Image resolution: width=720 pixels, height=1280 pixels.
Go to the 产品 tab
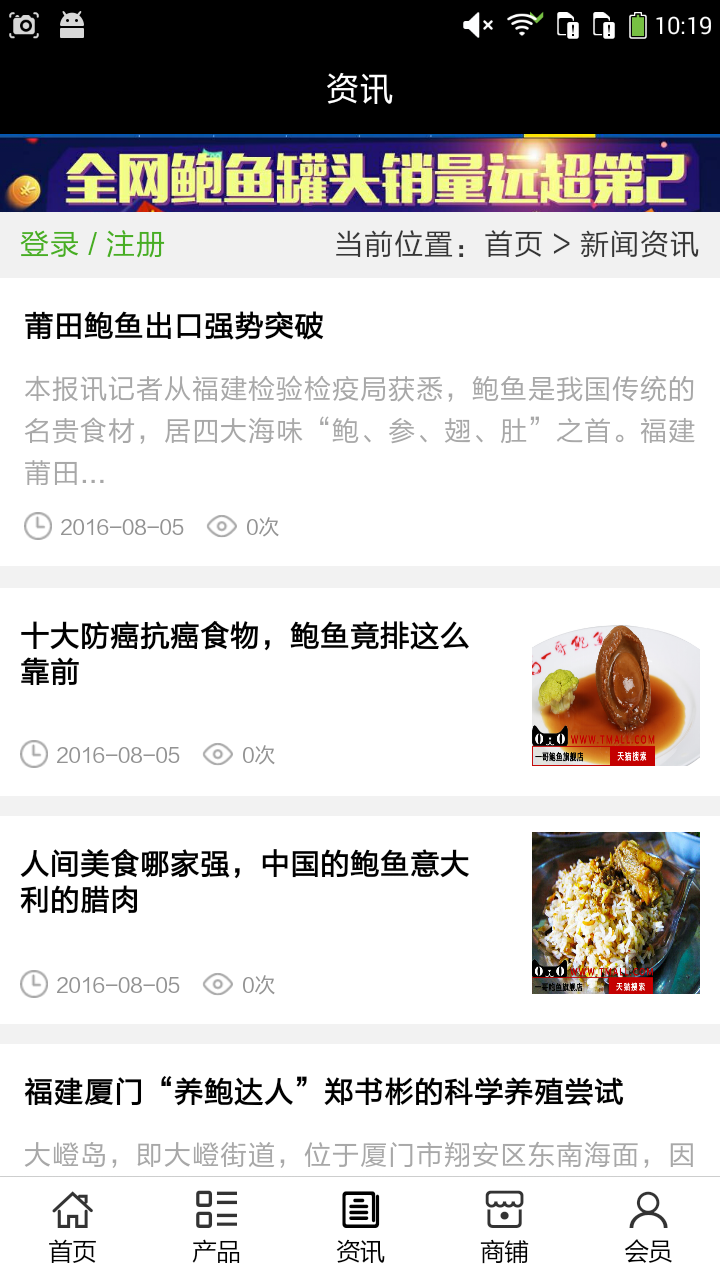tap(216, 1227)
